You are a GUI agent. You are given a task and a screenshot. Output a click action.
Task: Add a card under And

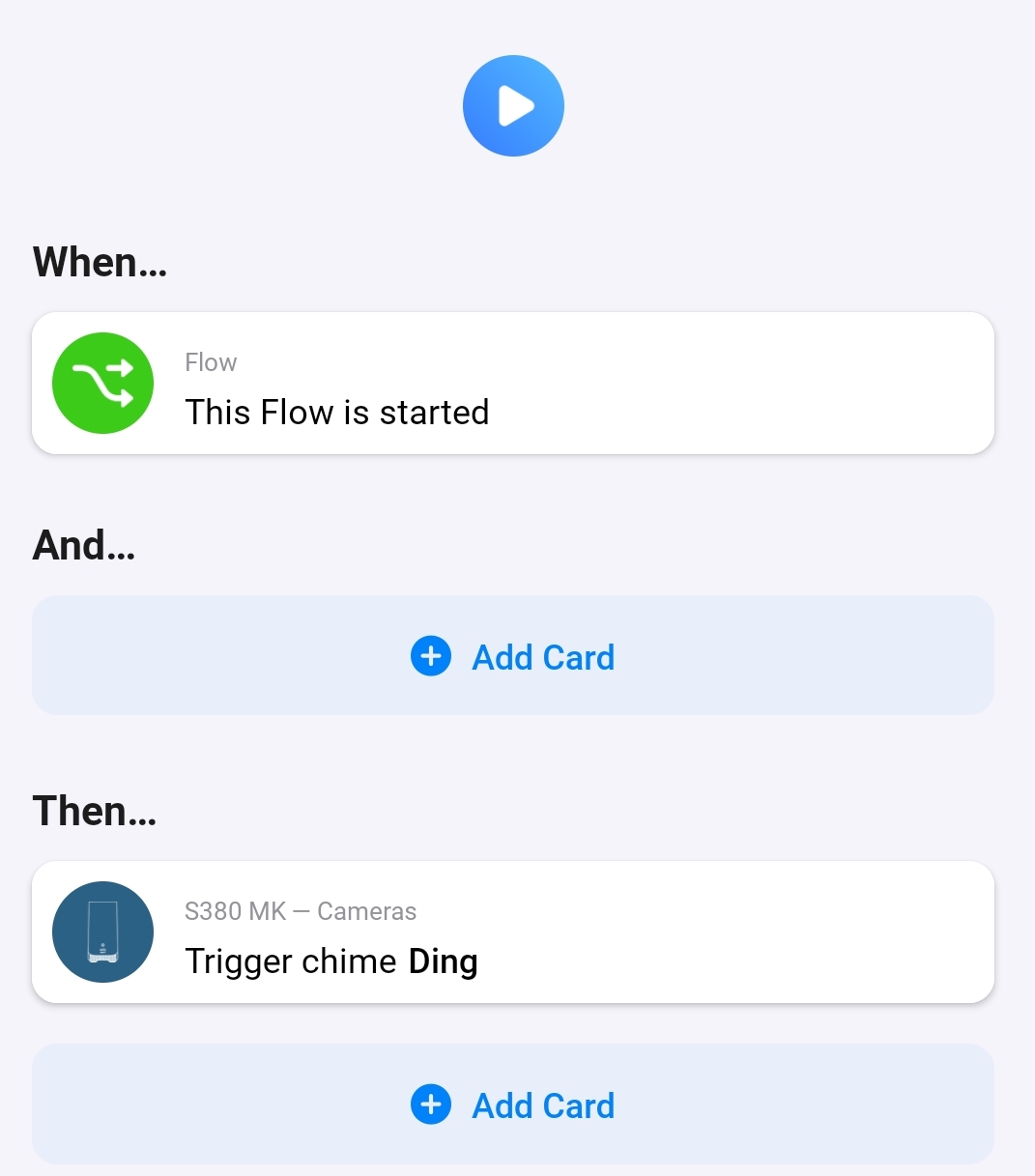[513, 656]
